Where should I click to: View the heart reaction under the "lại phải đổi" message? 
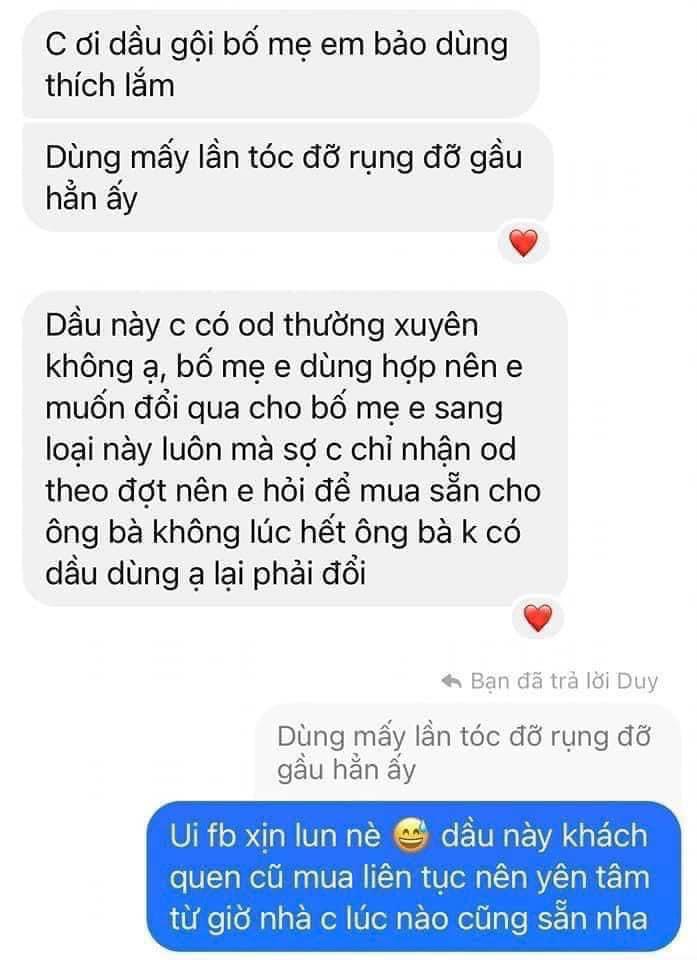click(x=538, y=618)
